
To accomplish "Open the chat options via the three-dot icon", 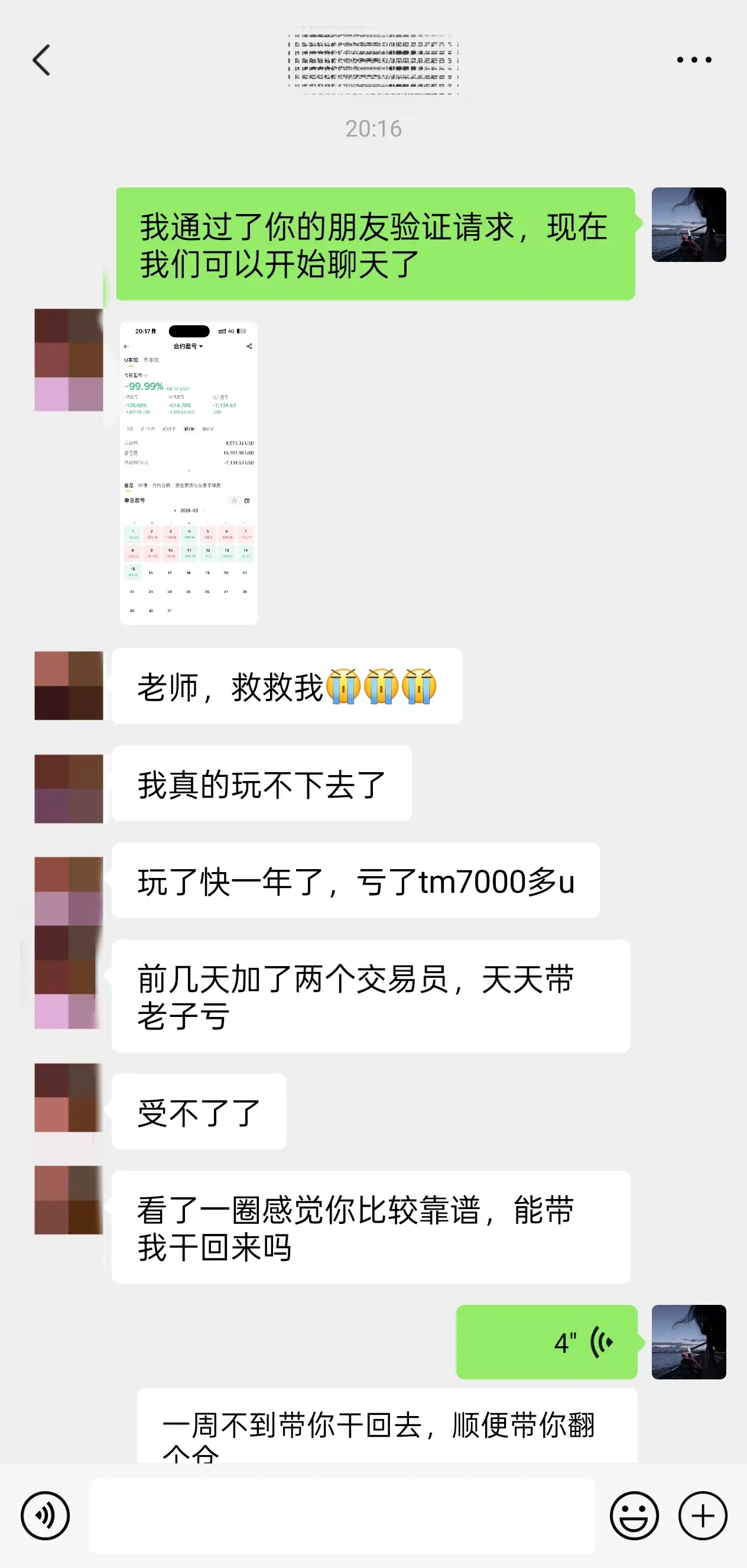I will [x=693, y=59].
